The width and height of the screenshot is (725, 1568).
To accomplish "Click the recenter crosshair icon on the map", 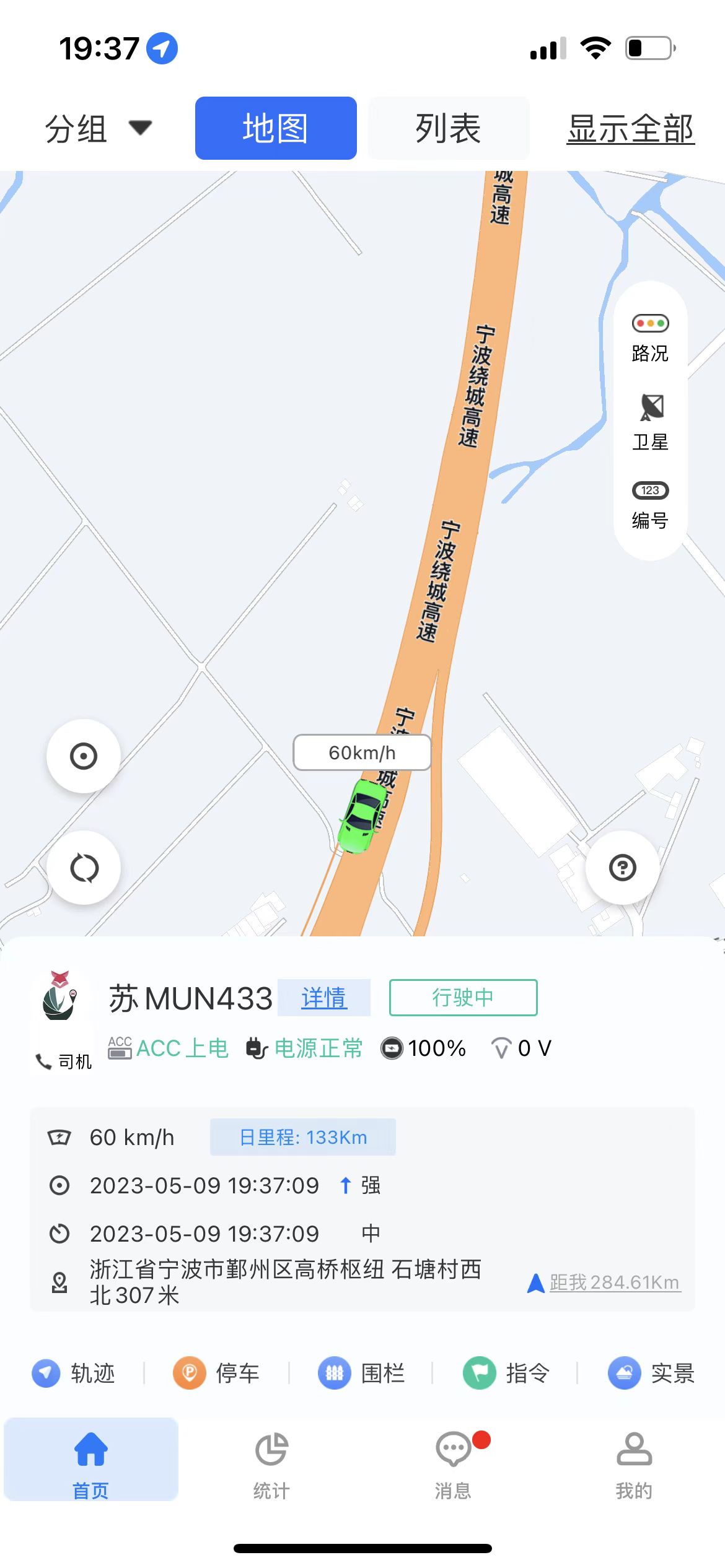I will coord(84,755).
